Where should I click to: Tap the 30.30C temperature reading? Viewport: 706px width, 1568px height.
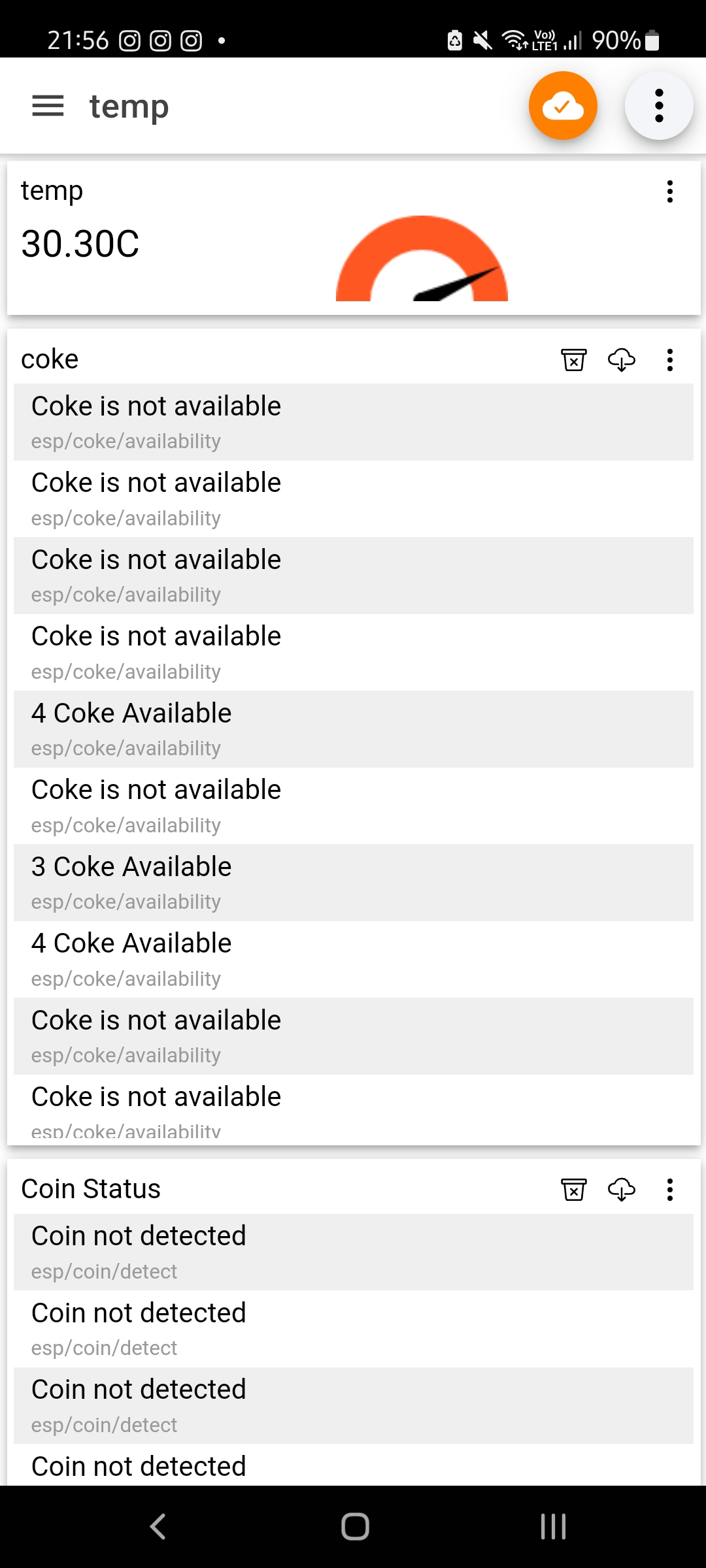click(x=78, y=245)
